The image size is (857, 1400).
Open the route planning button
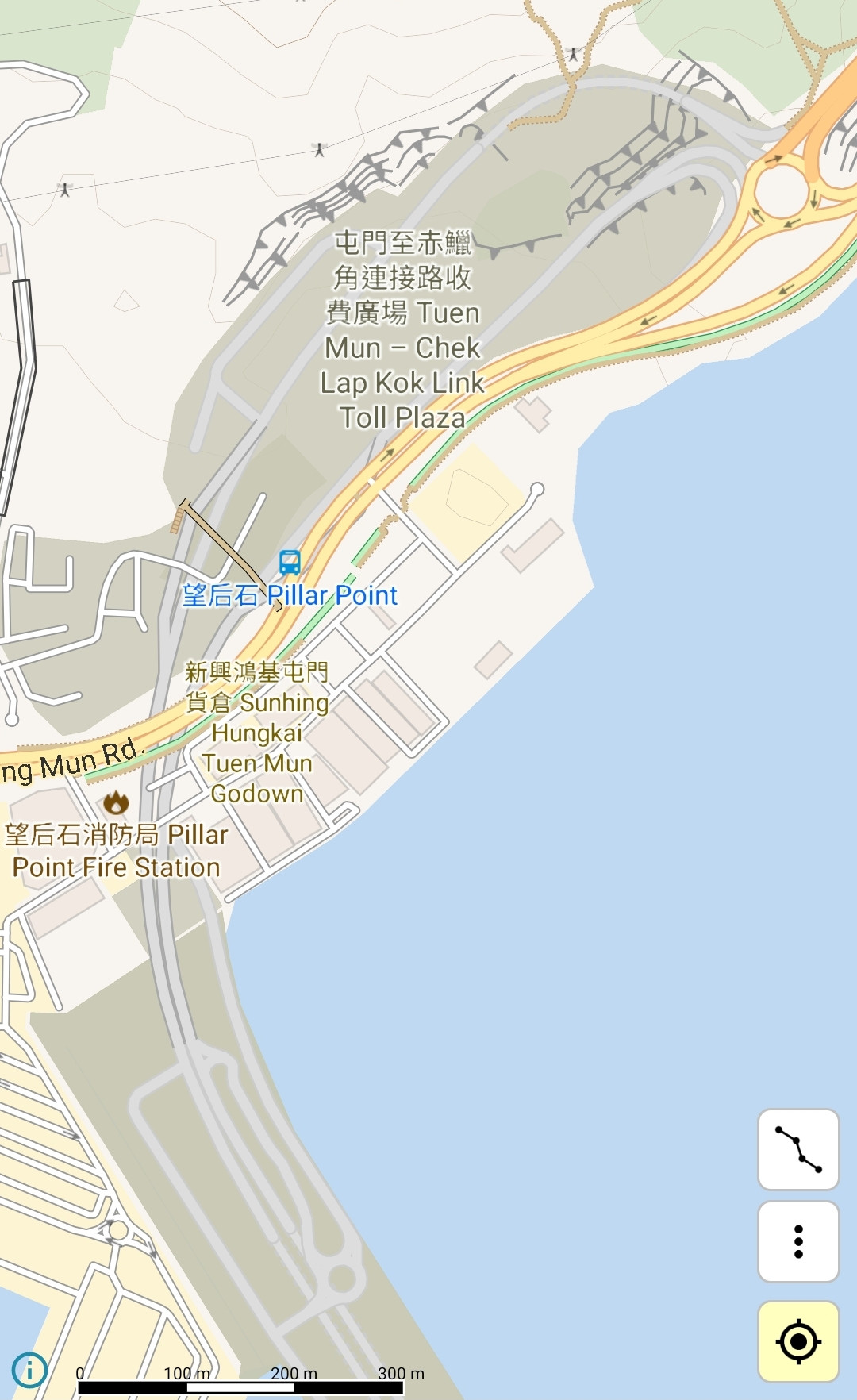[x=798, y=1149]
